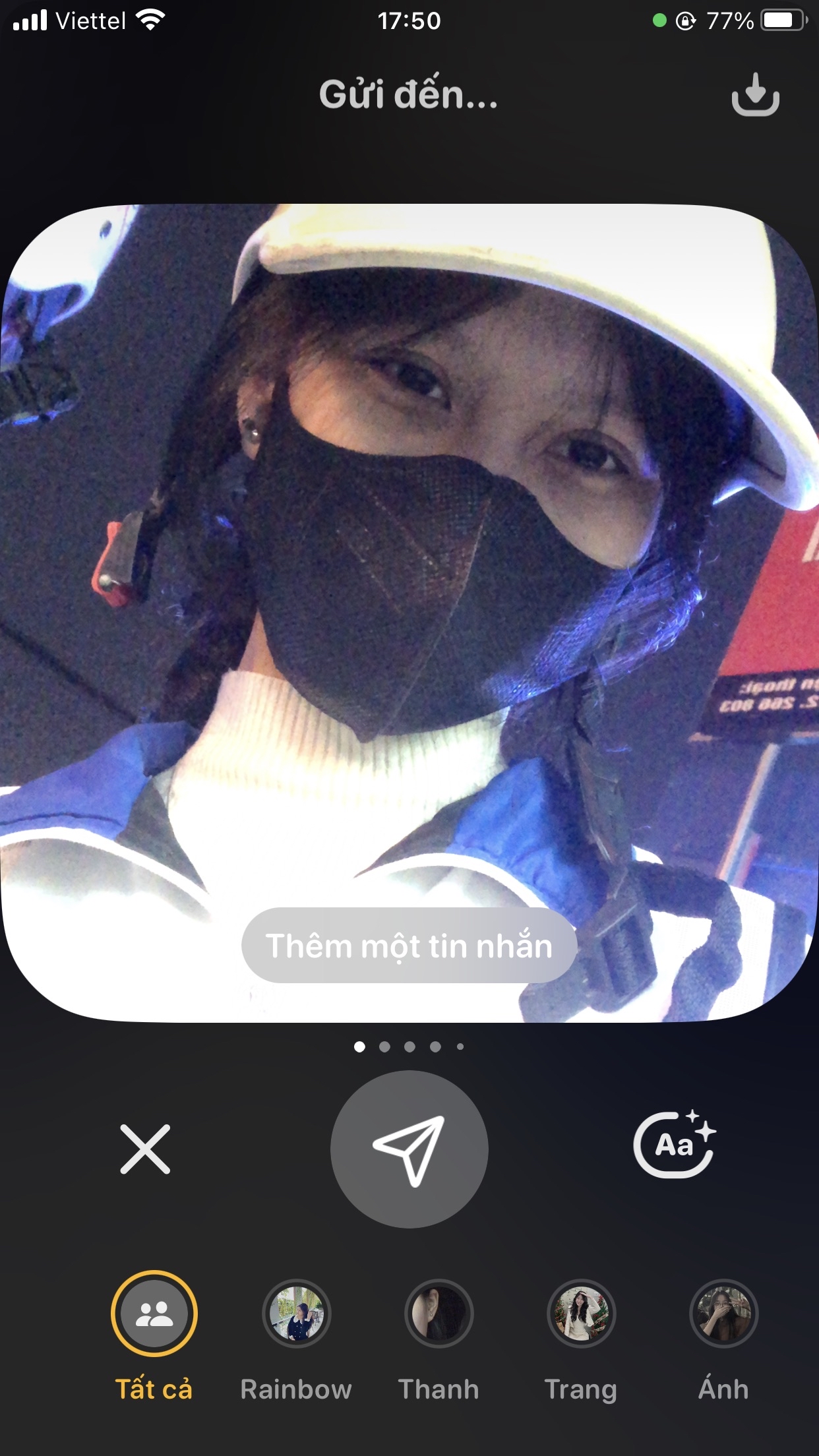Screen dimensions: 819x1456
Task: Save the photo with the download icon
Action: click(x=755, y=96)
